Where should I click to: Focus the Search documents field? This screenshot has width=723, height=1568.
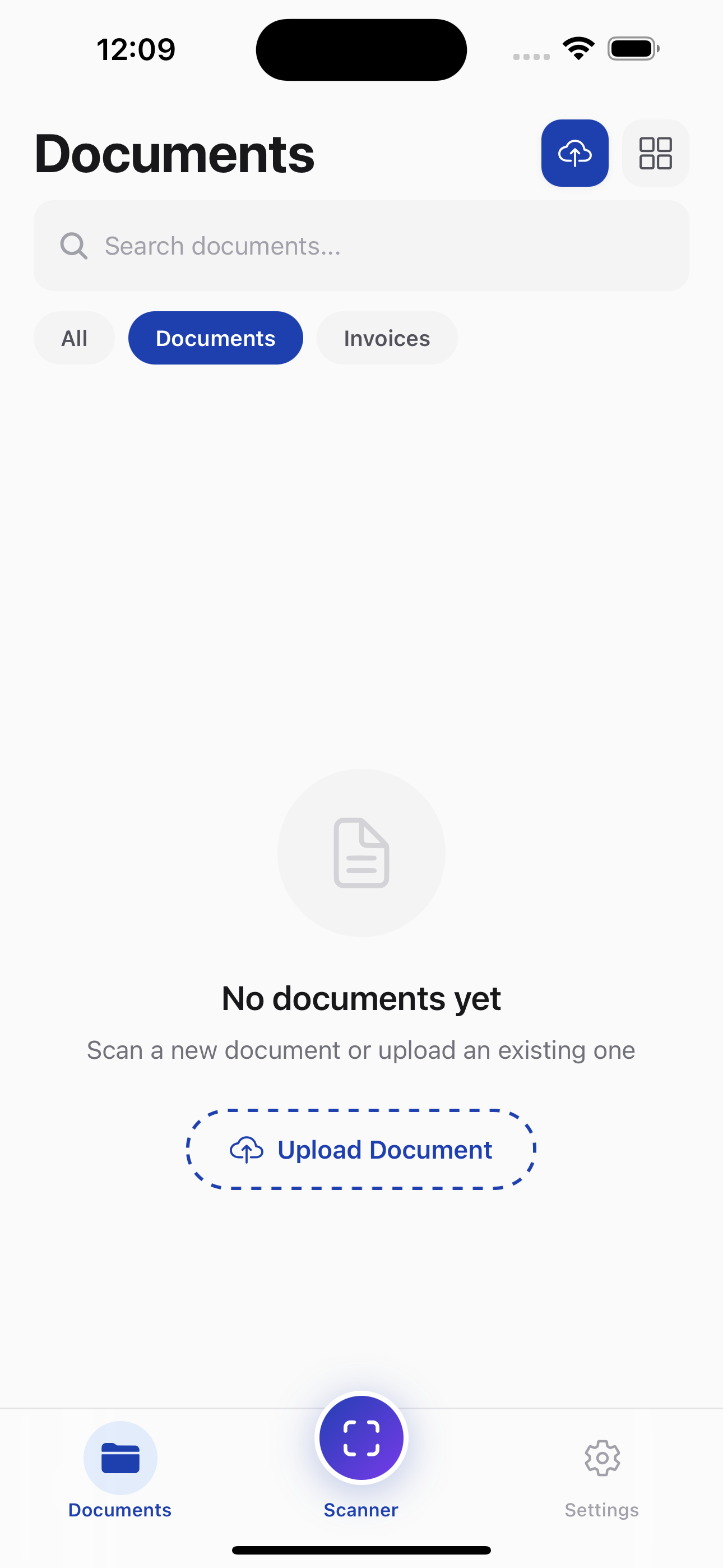tap(361, 246)
